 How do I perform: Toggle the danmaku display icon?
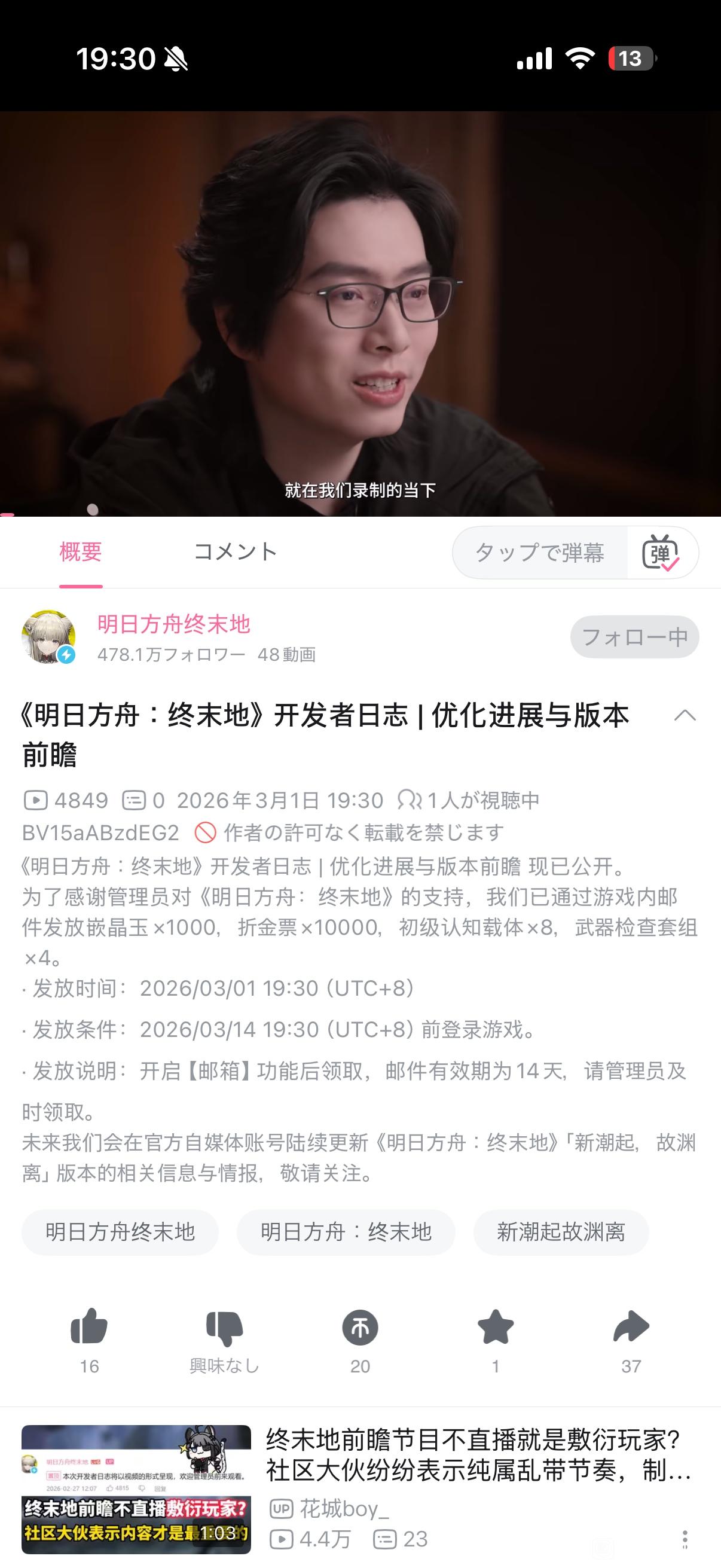[661, 553]
